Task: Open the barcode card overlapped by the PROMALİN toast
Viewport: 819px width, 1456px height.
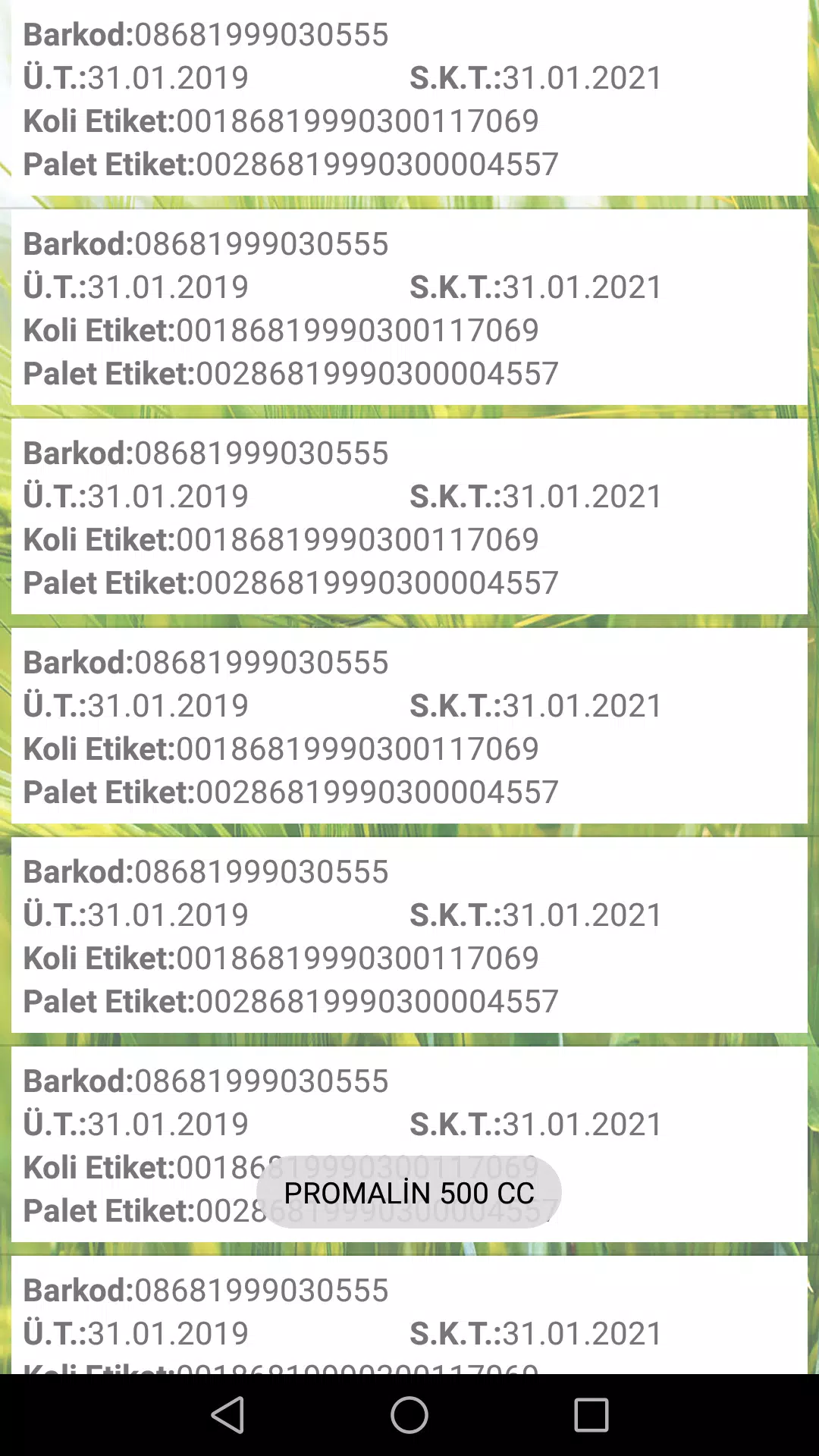Action: coord(409,1144)
